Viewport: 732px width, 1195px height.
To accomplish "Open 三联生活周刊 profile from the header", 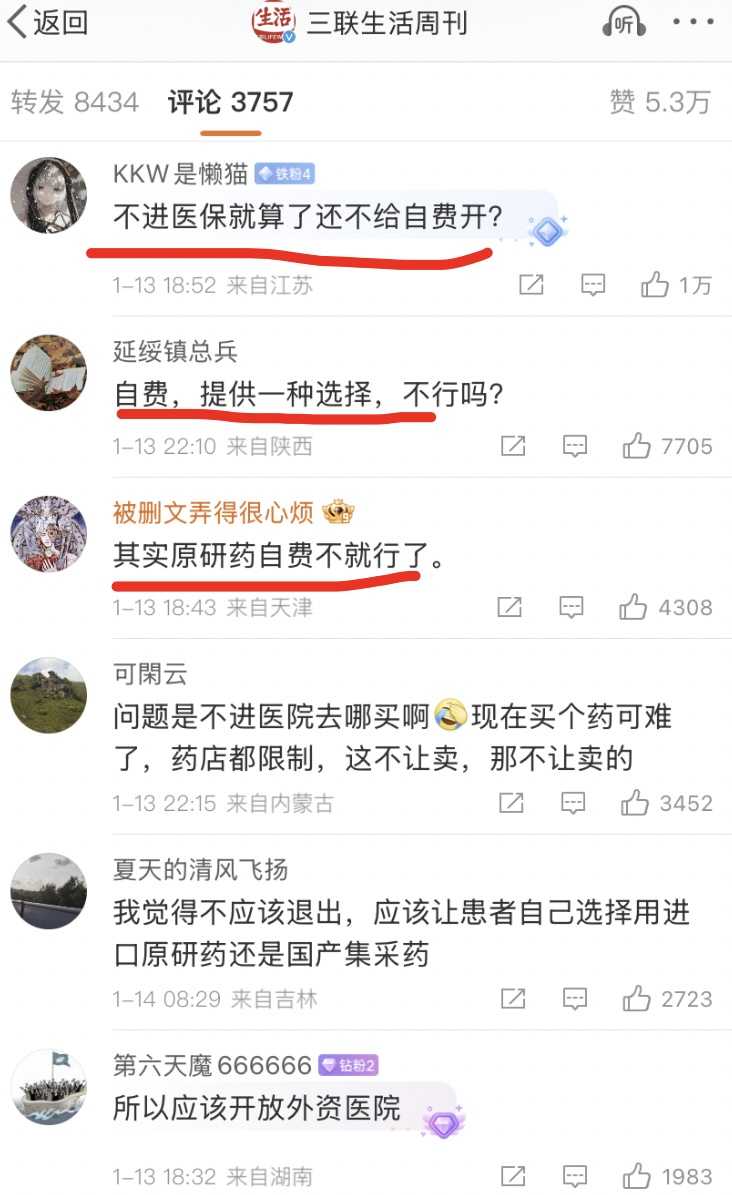I will 385,23.
